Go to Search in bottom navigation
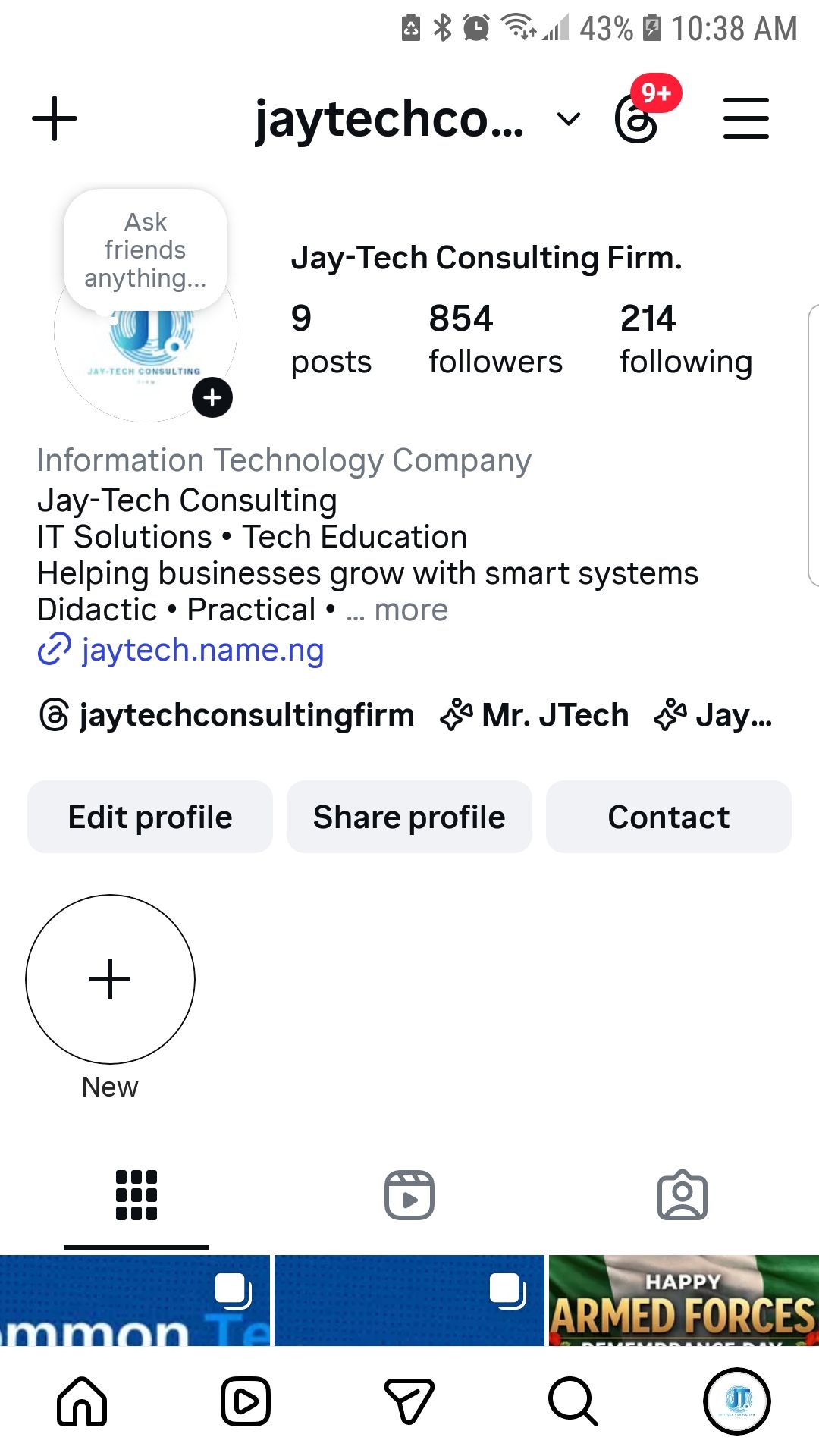The image size is (819, 1456). [573, 1401]
